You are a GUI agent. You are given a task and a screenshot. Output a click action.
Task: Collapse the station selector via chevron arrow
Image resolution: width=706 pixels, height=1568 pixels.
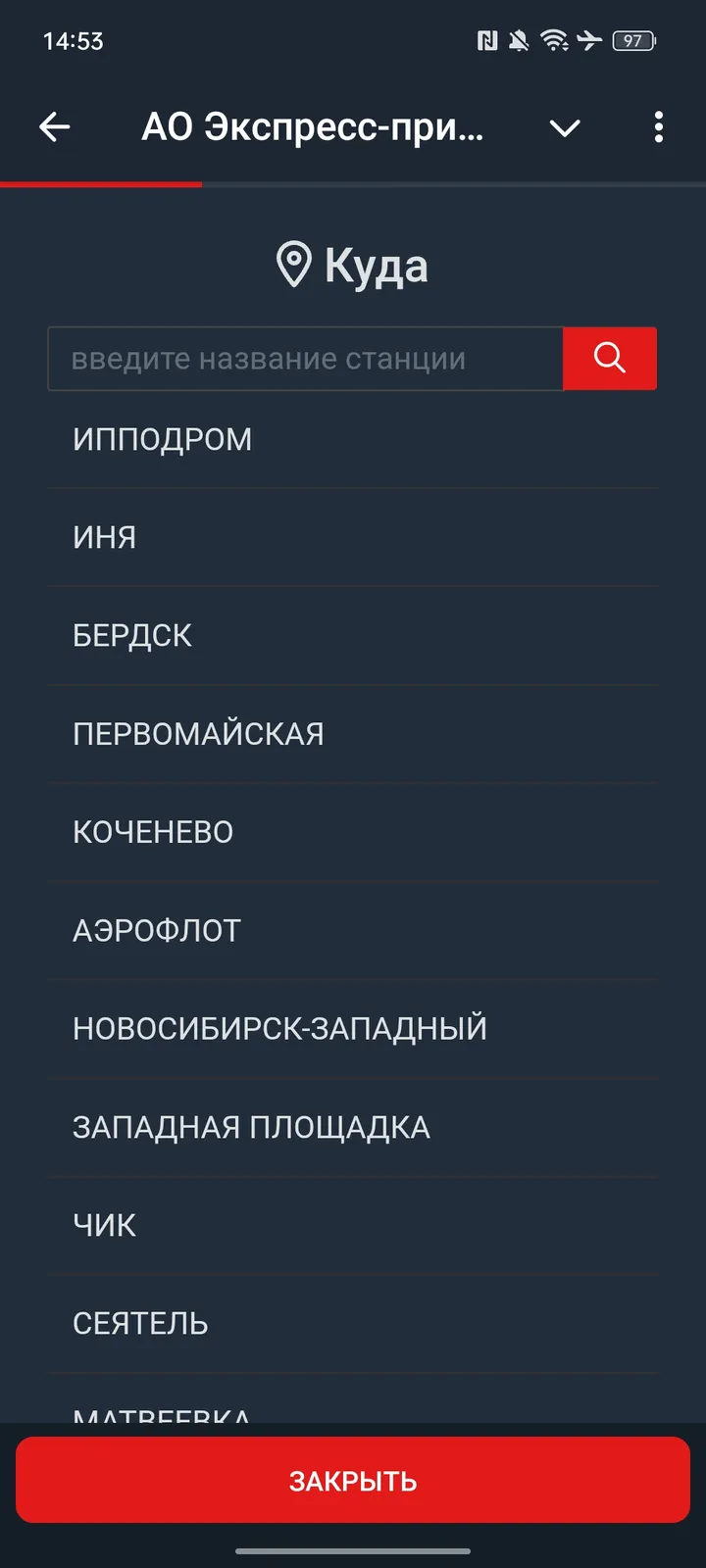click(566, 127)
